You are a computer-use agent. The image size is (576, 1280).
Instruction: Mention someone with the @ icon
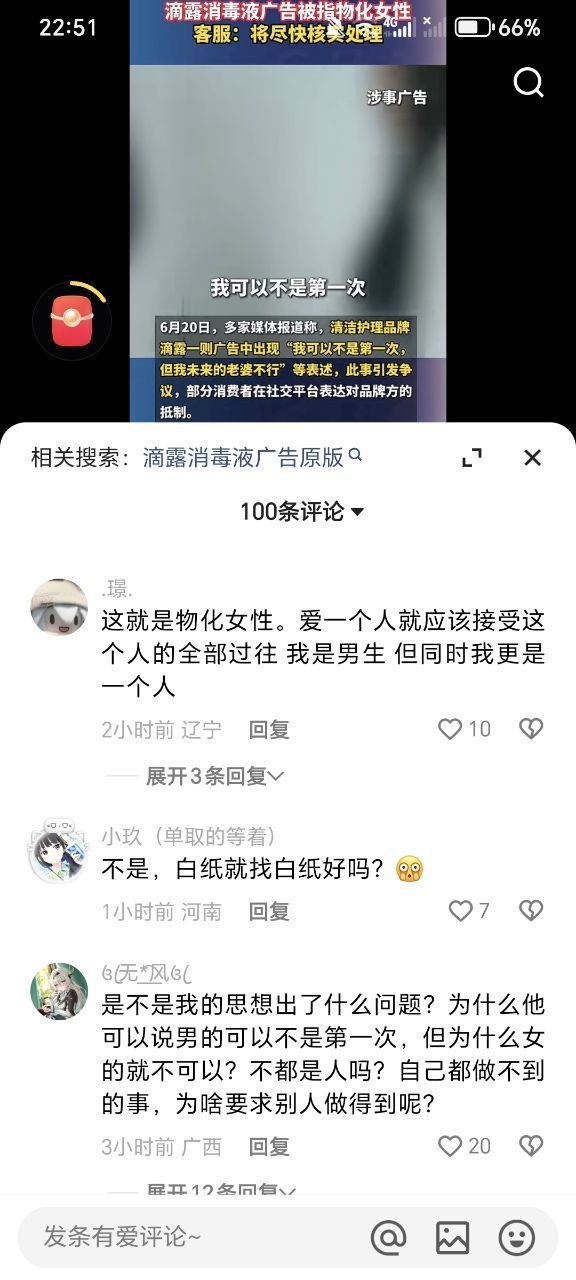coord(388,1238)
